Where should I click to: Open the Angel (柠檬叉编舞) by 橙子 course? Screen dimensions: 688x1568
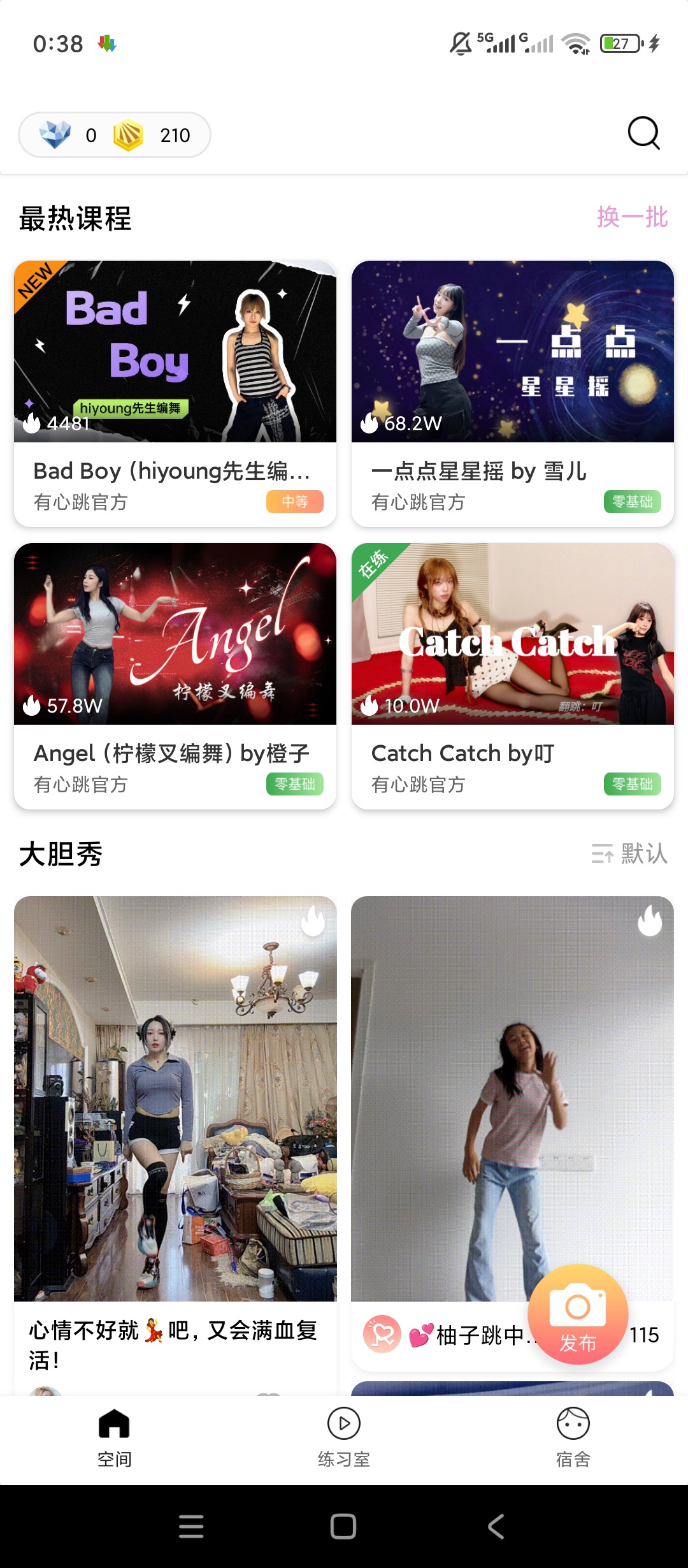point(175,676)
